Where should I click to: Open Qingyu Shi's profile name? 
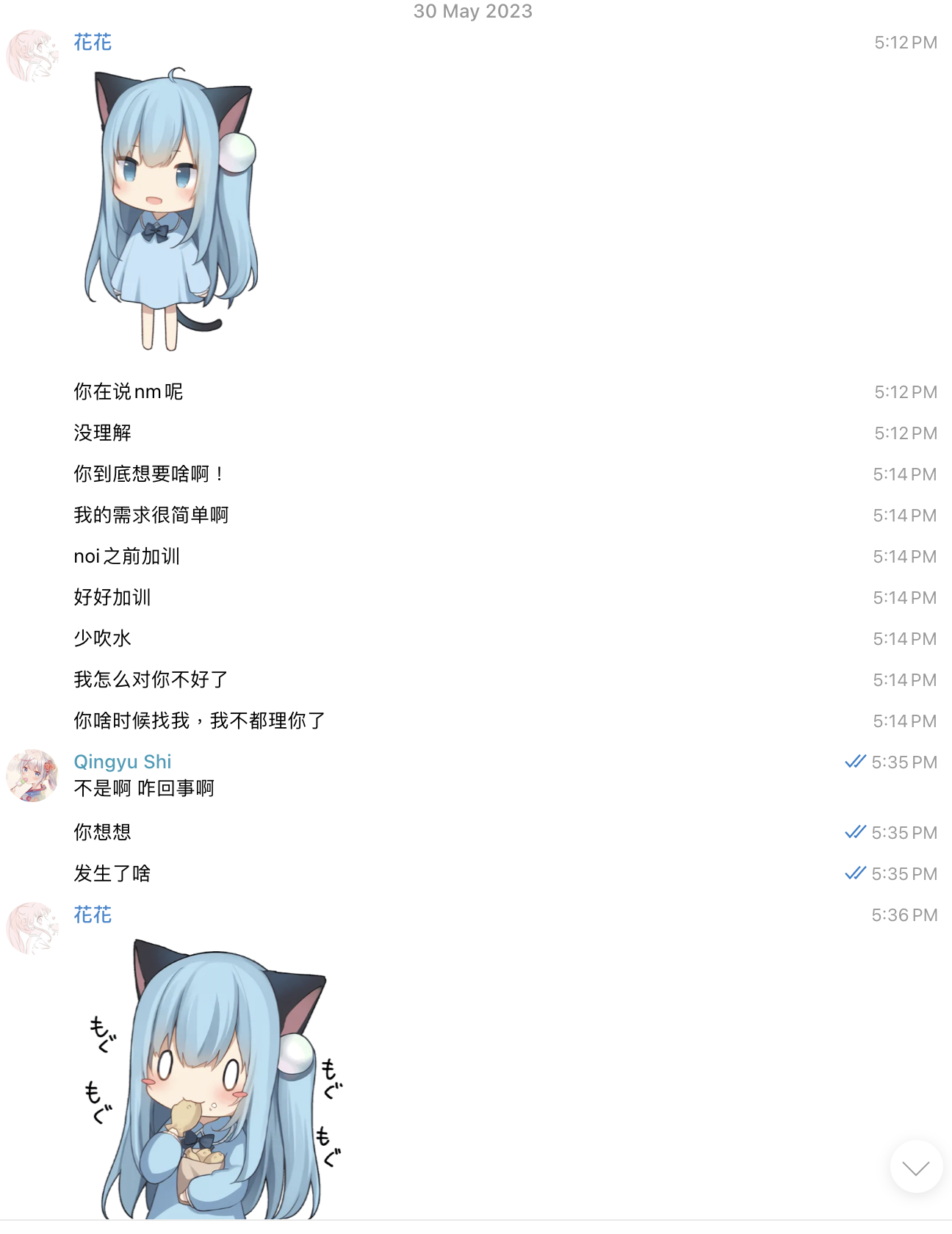click(x=123, y=762)
